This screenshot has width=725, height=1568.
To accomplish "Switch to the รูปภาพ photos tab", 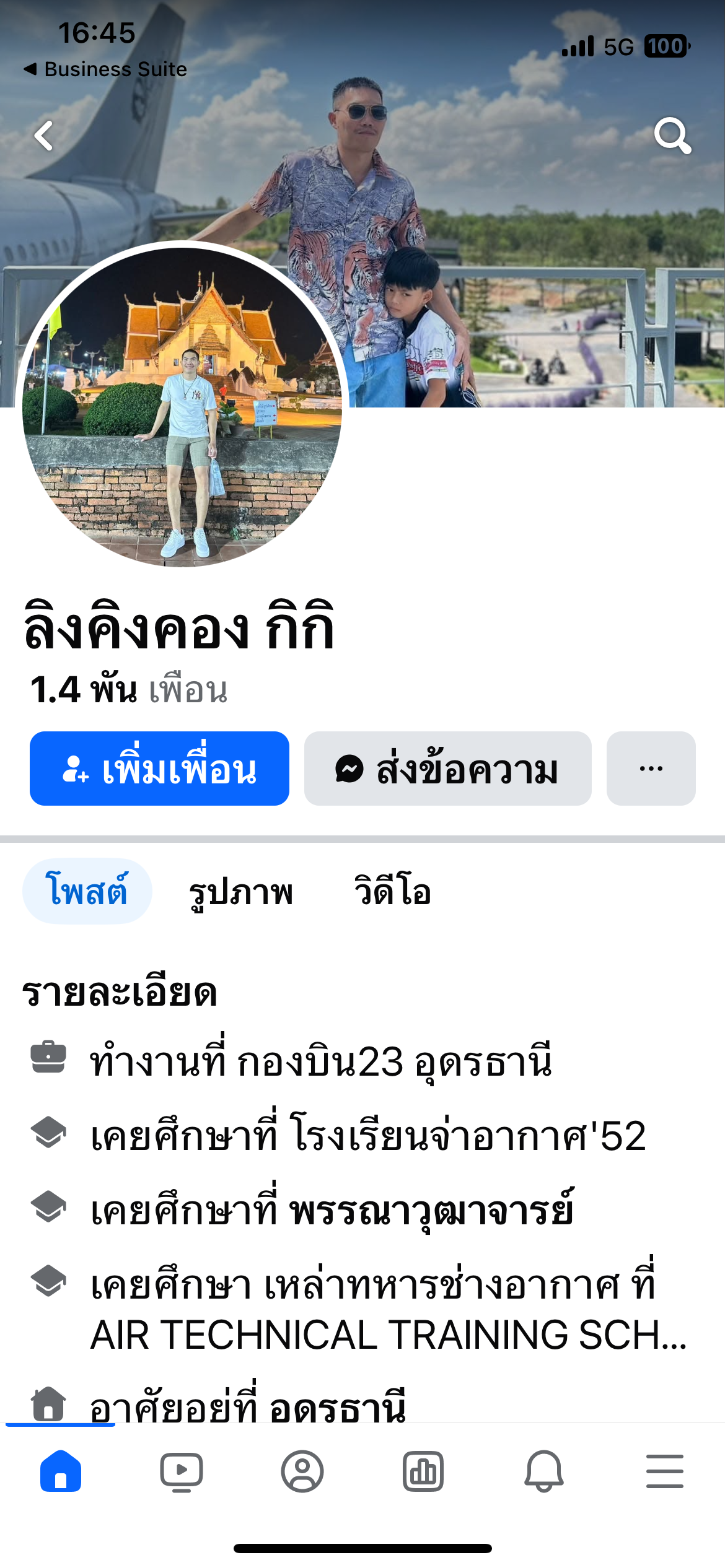I will click(240, 892).
